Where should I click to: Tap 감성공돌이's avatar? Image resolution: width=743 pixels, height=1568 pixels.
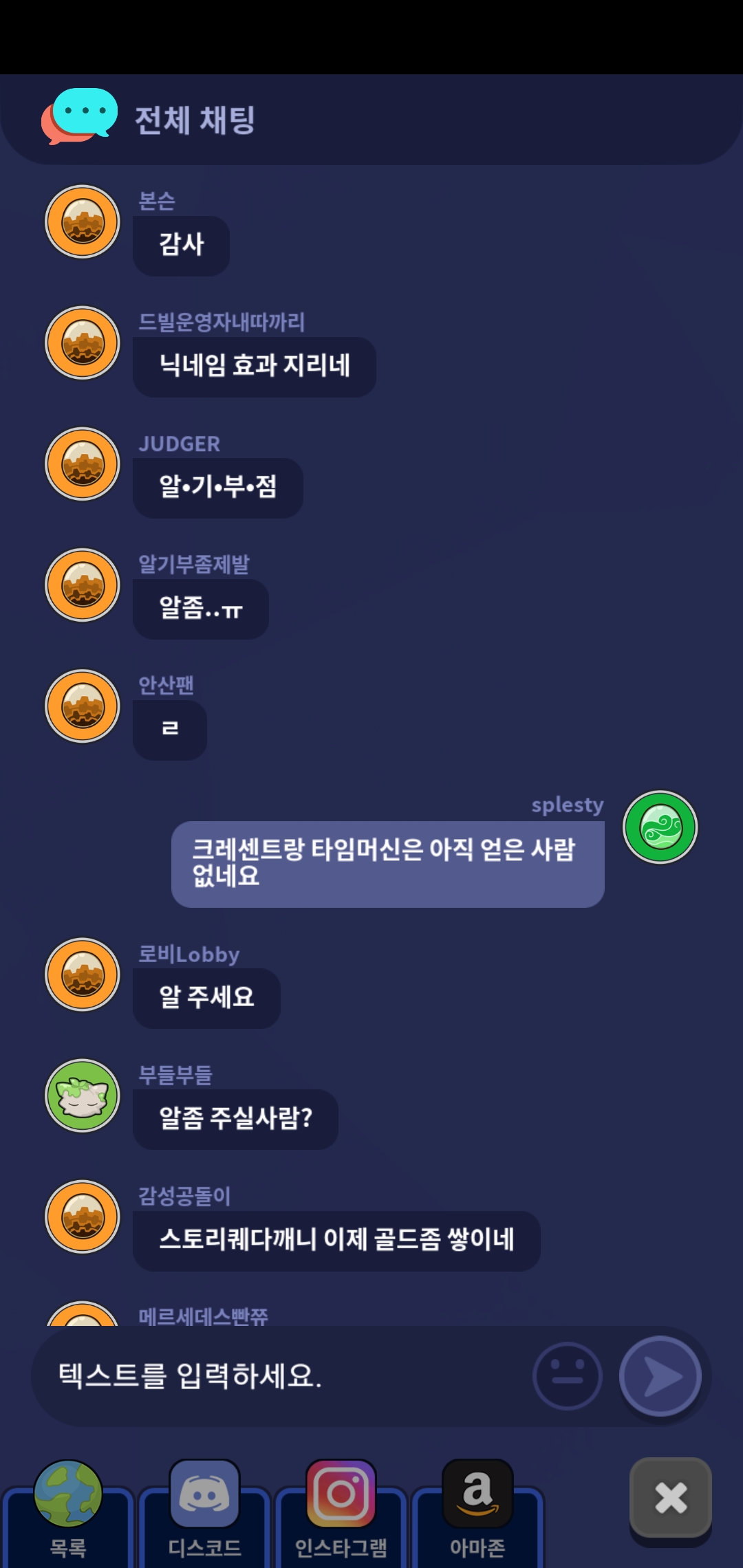point(83,1217)
